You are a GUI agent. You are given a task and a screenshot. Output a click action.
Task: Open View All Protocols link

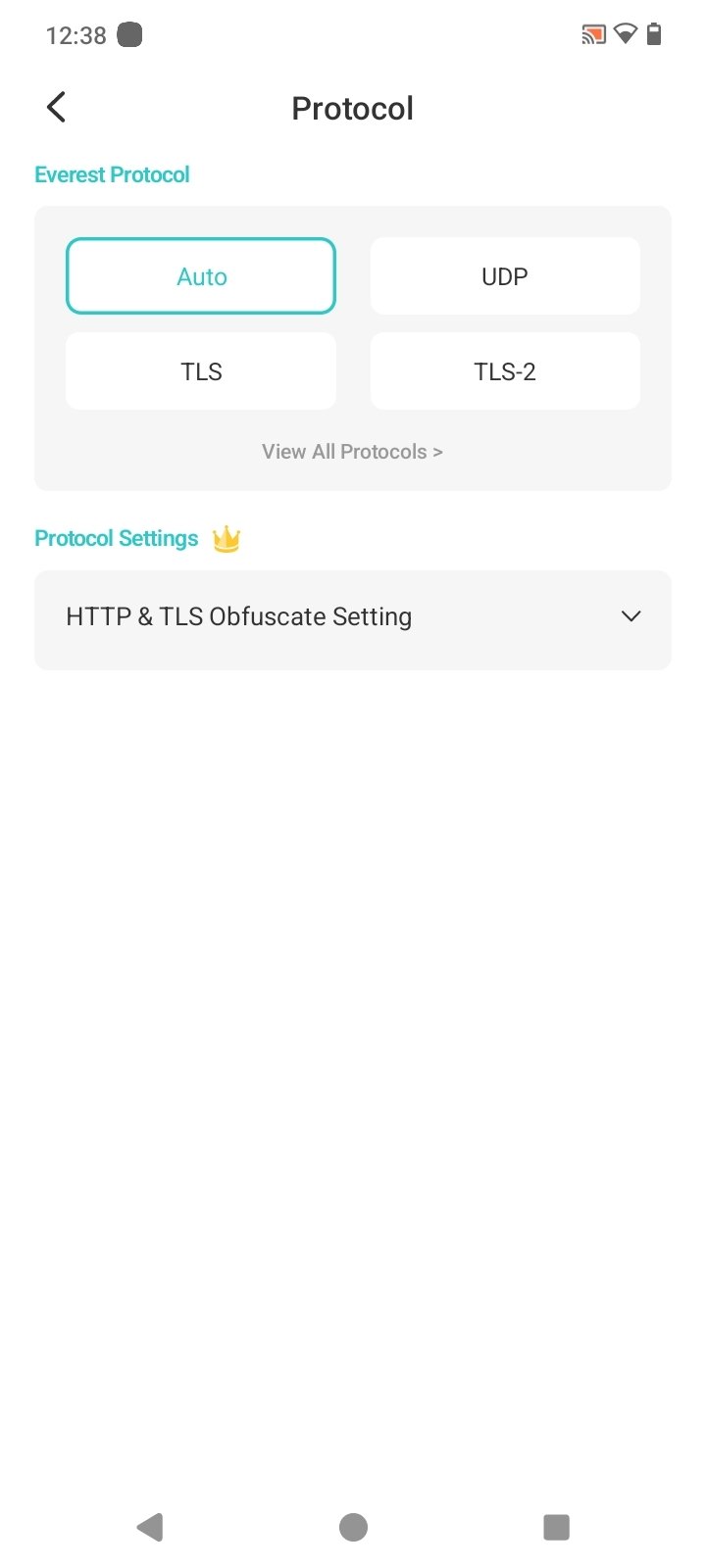click(352, 452)
